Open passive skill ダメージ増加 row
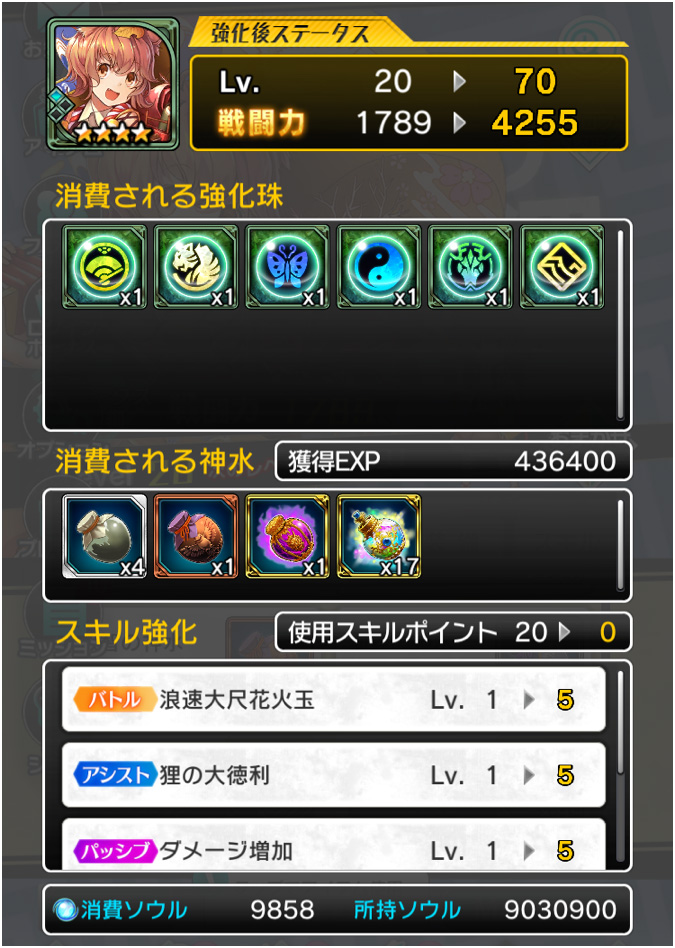Image resolution: width=675 pixels, height=948 pixels. click(x=333, y=849)
